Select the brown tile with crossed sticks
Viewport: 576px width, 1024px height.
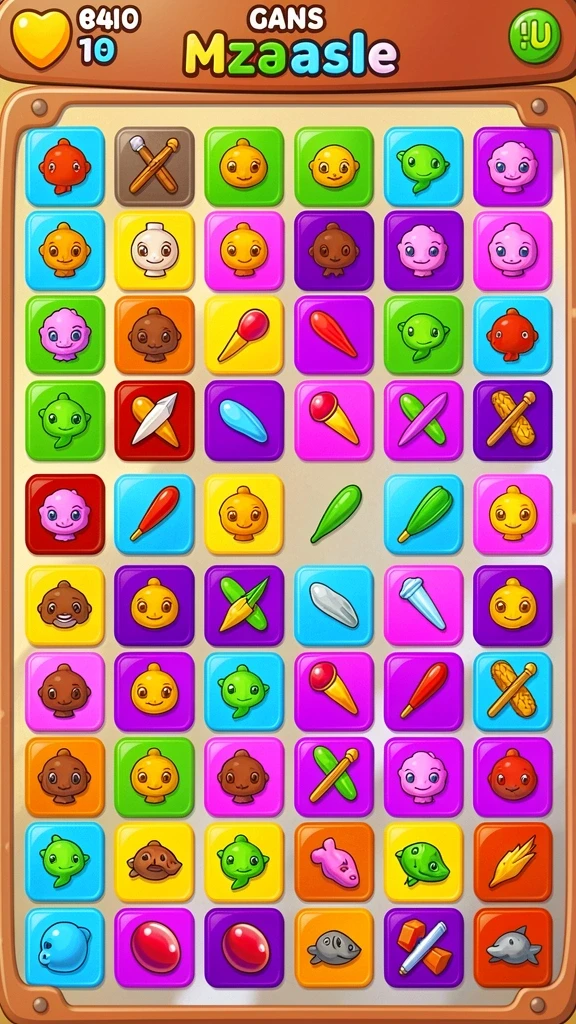pos(155,167)
